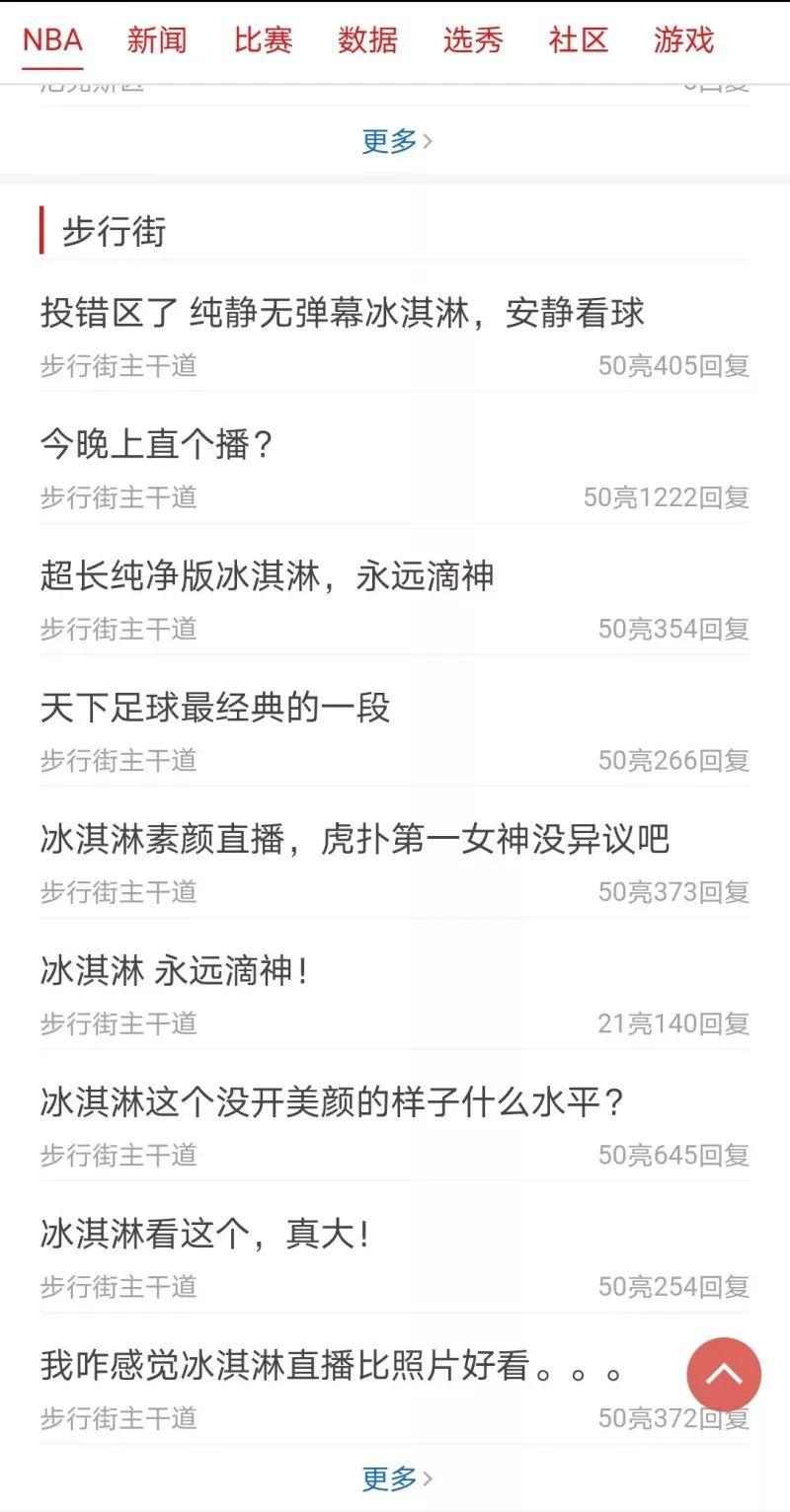The height and width of the screenshot is (1512, 790).
Task: Open the 游戏 tab
Action: tap(682, 40)
